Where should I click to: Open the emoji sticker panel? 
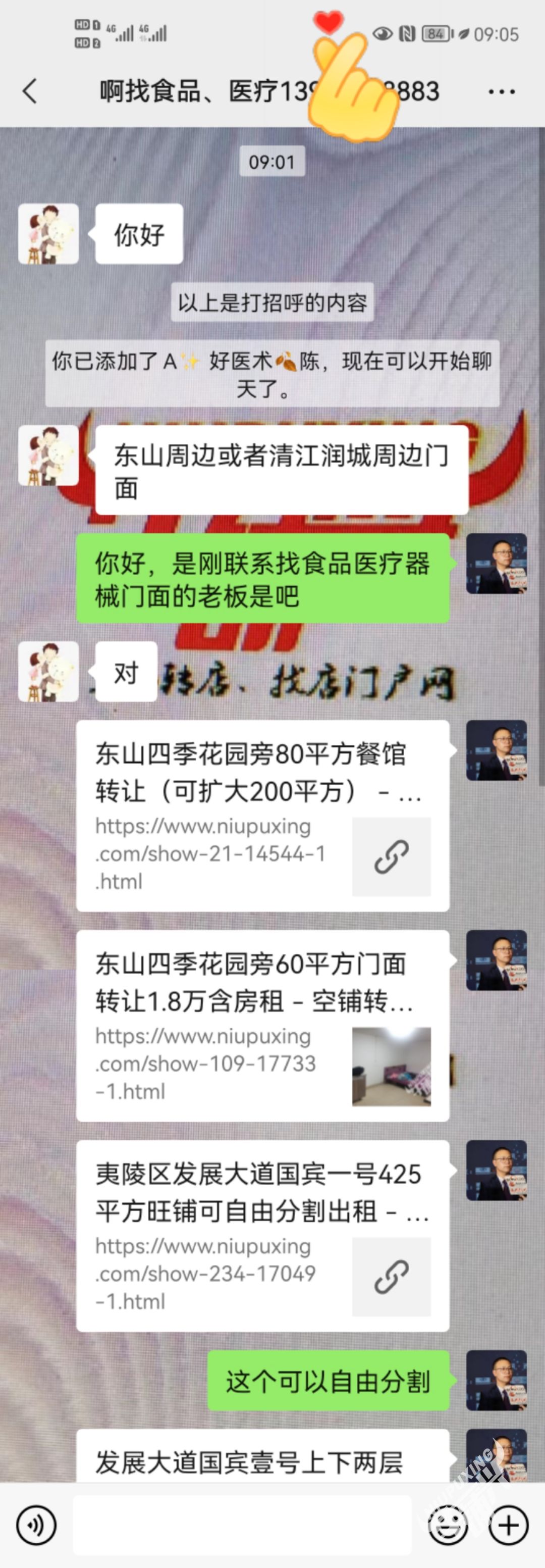pyautogui.click(x=448, y=1525)
